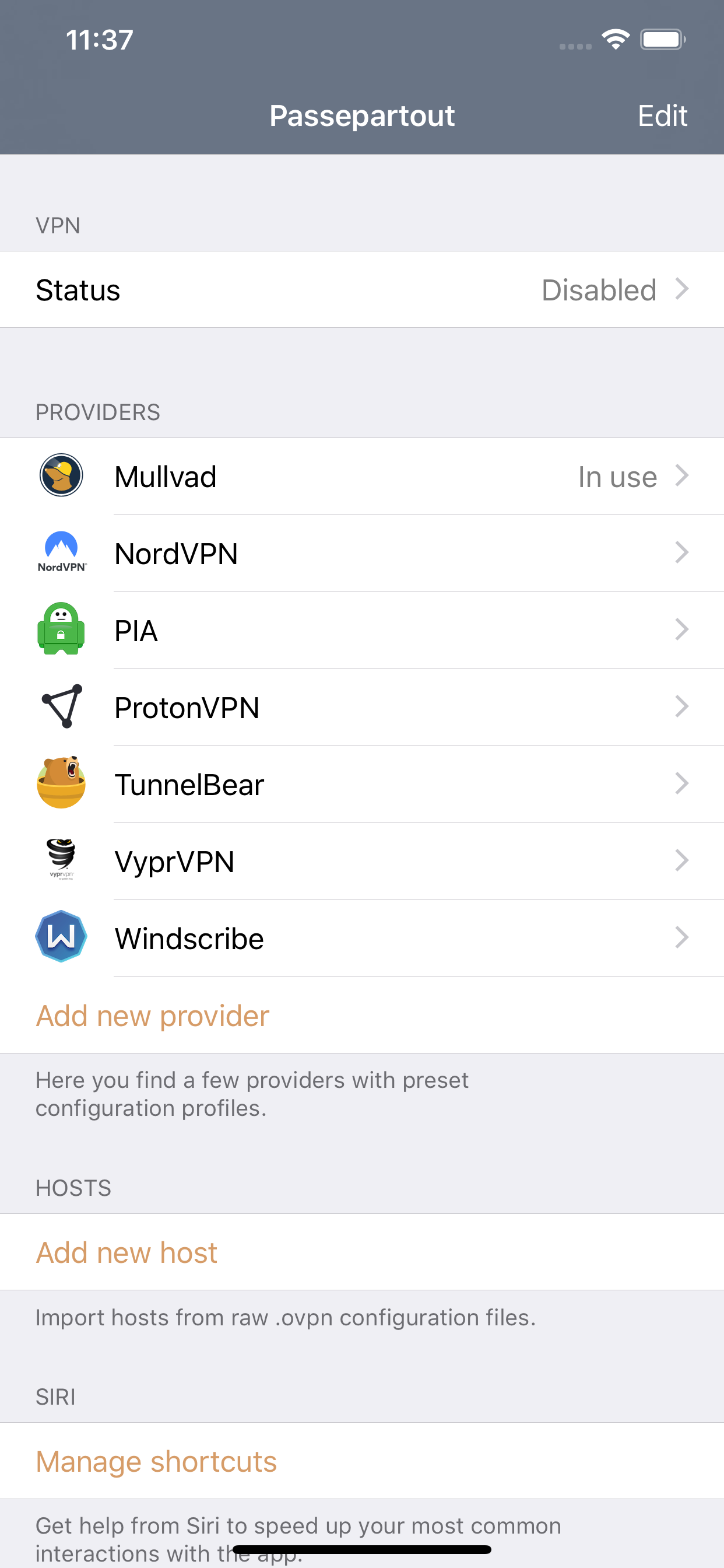724x1568 pixels.
Task: Open the PIA provider profile
Action: (x=362, y=631)
